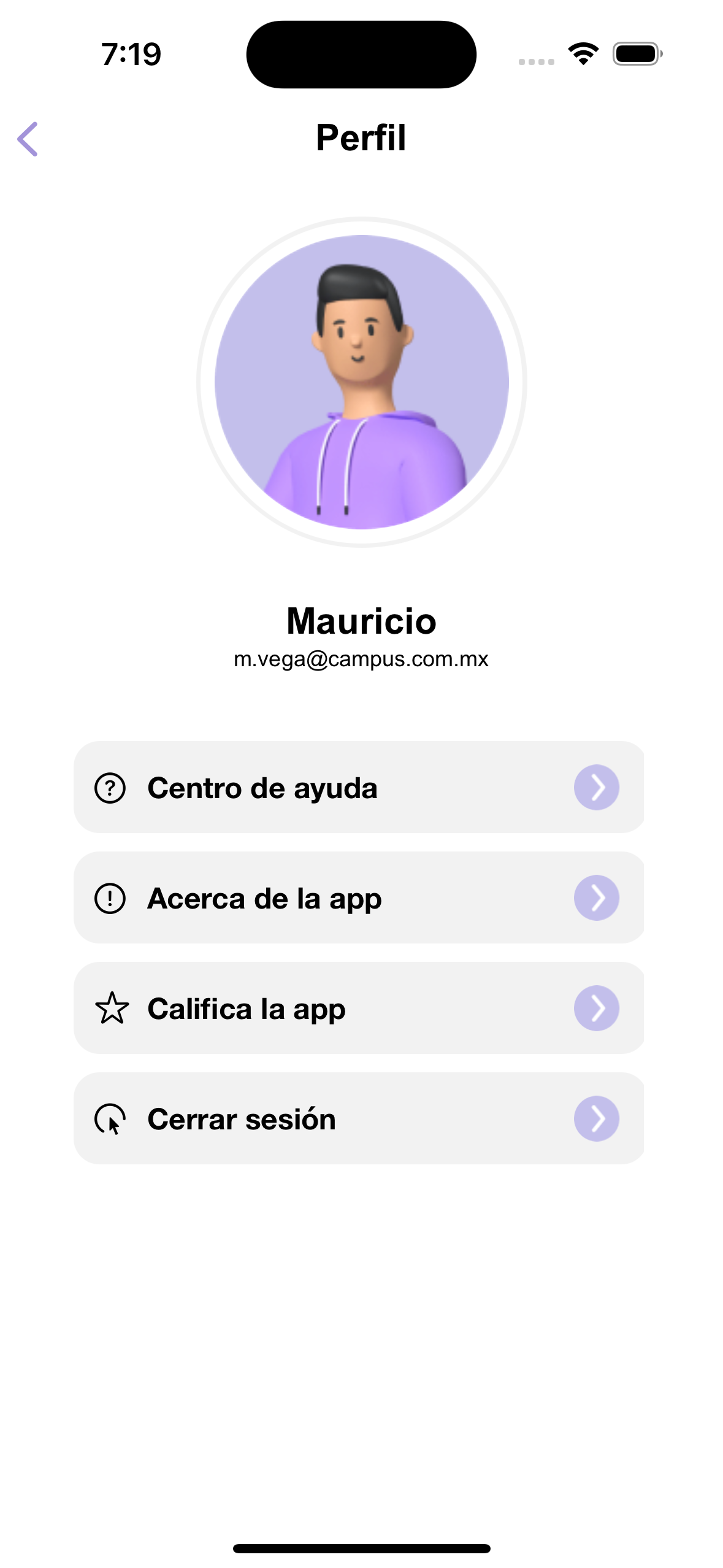The width and height of the screenshot is (723, 1568).
Task: Choose Cerrar sesión to log out
Action: 359,1118
